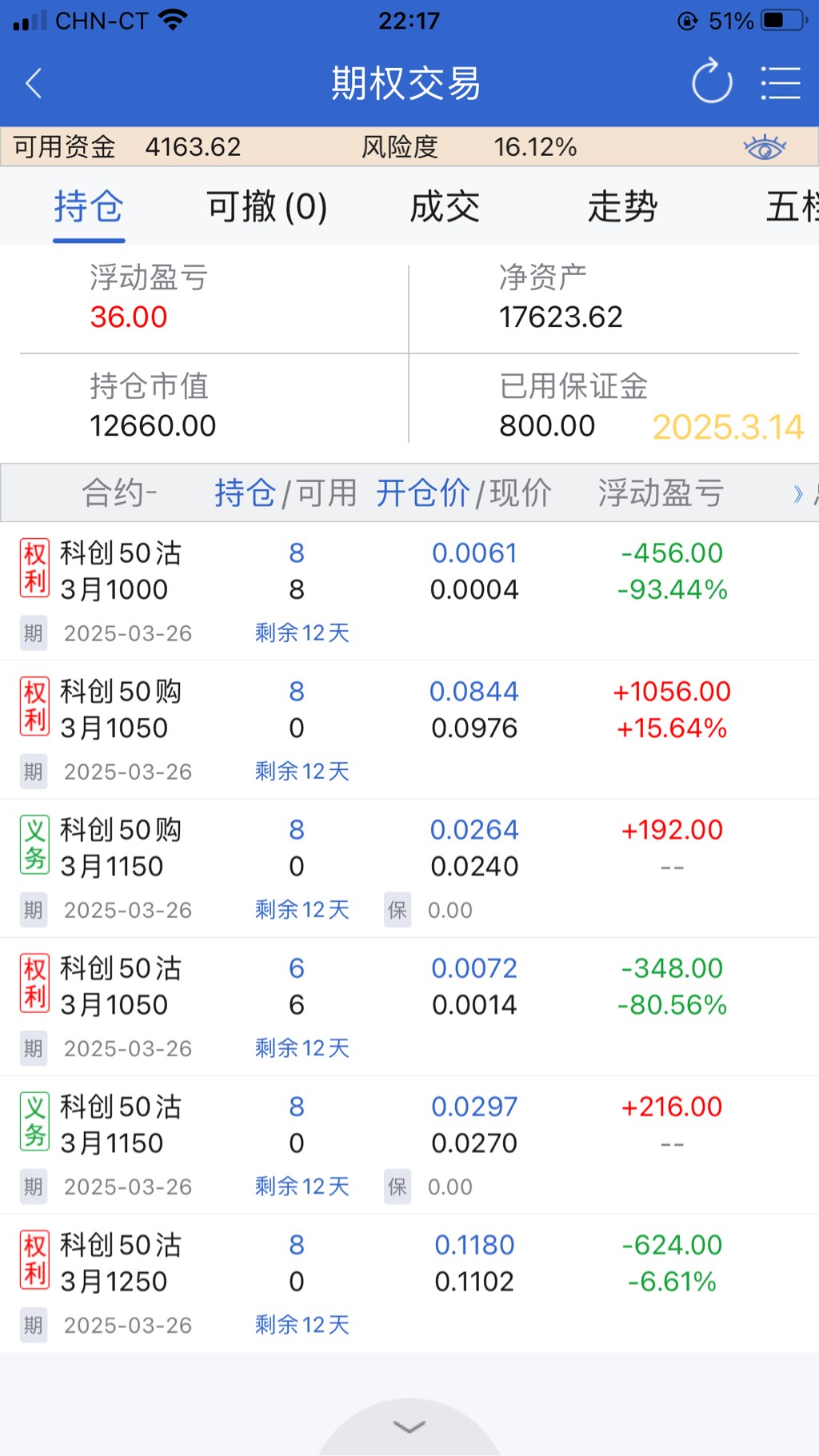Image resolution: width=819 pixels, height=1456 pixels.
Task: Switch to the 可撤 (0) tab
Action: click(266, 207)
